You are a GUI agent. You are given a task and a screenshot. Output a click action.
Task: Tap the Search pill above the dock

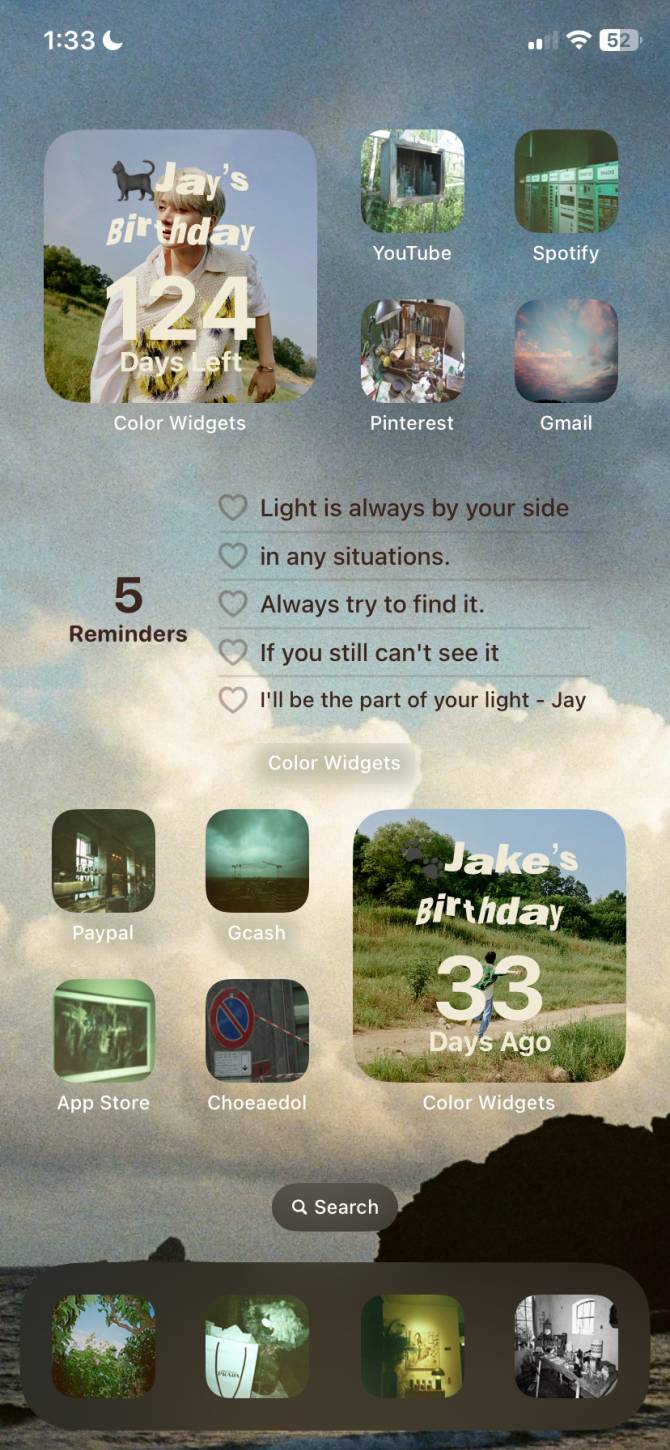pyautogui.click(x=335, y=1207)
